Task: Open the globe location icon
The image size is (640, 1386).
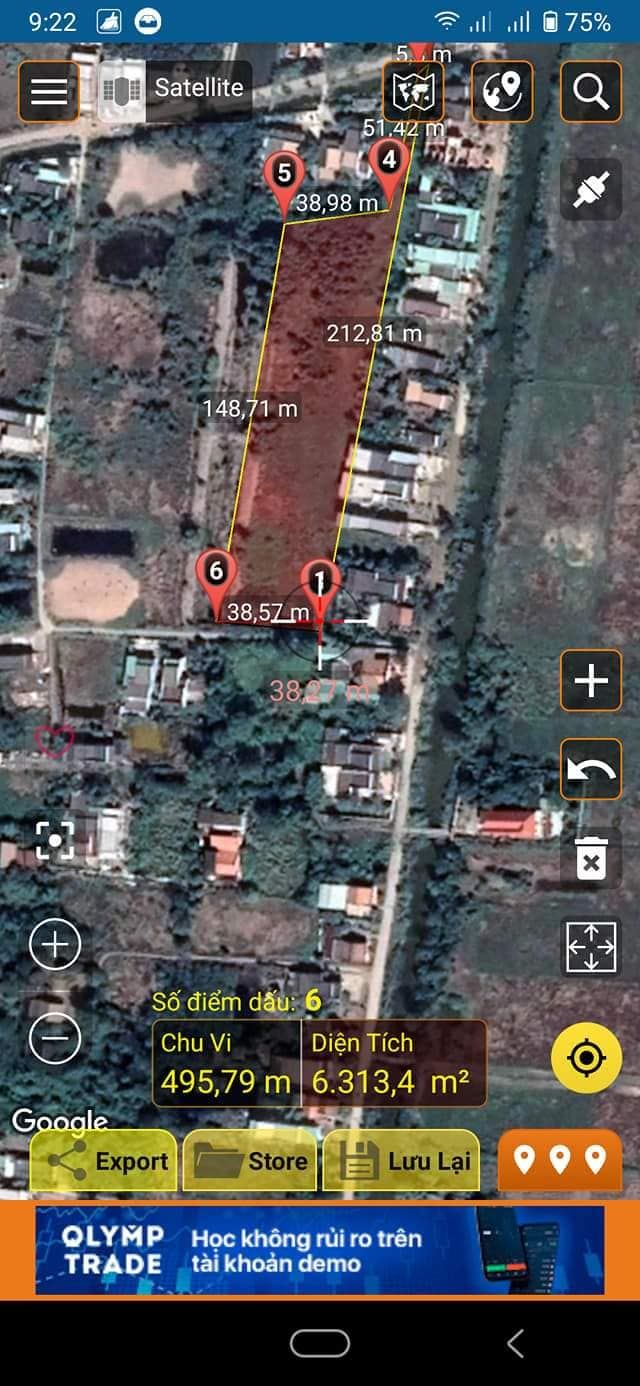Action: tap(501, 91)
